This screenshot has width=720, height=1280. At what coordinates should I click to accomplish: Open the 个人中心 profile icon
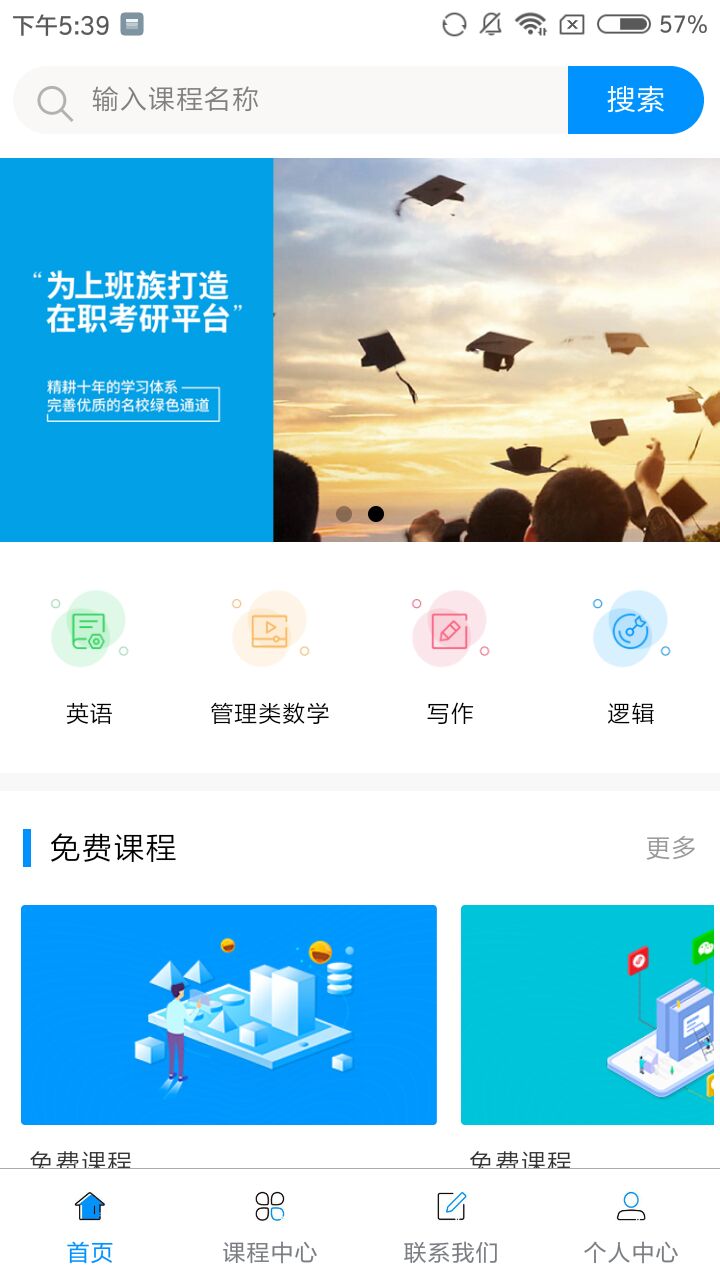[631, 1206]
